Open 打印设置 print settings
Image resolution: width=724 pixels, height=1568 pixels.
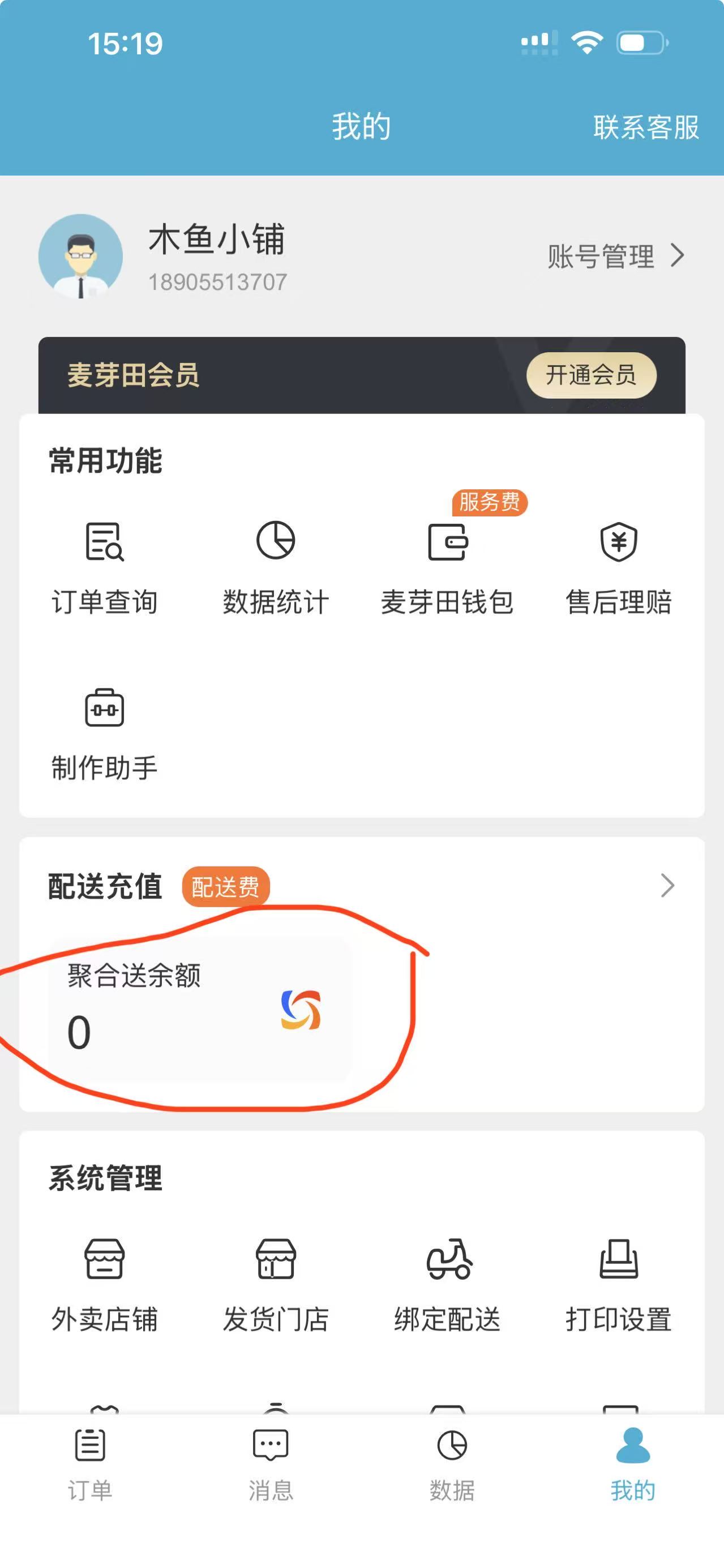click(x=618, y=1284)
